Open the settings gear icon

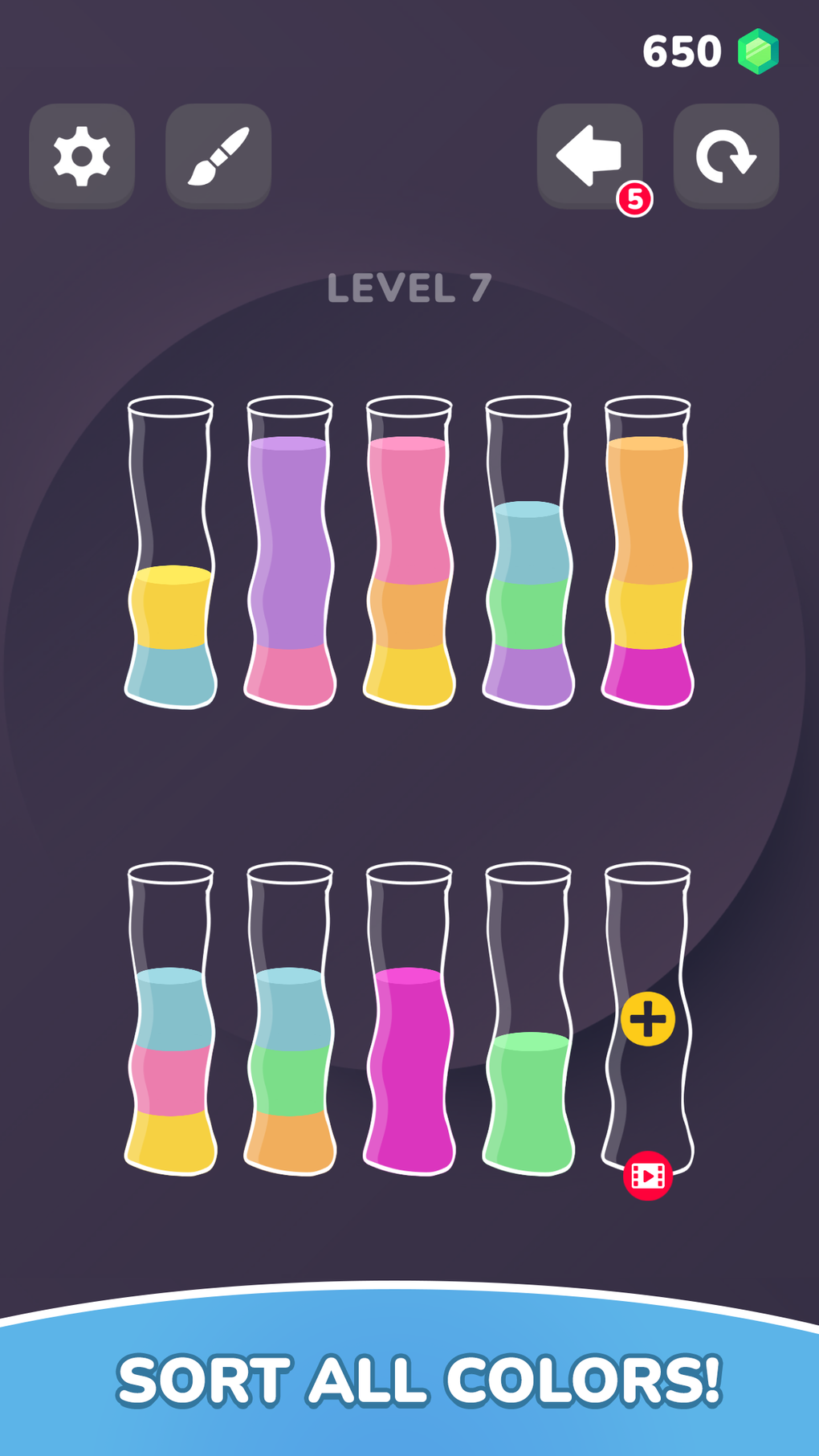(81, 157)
